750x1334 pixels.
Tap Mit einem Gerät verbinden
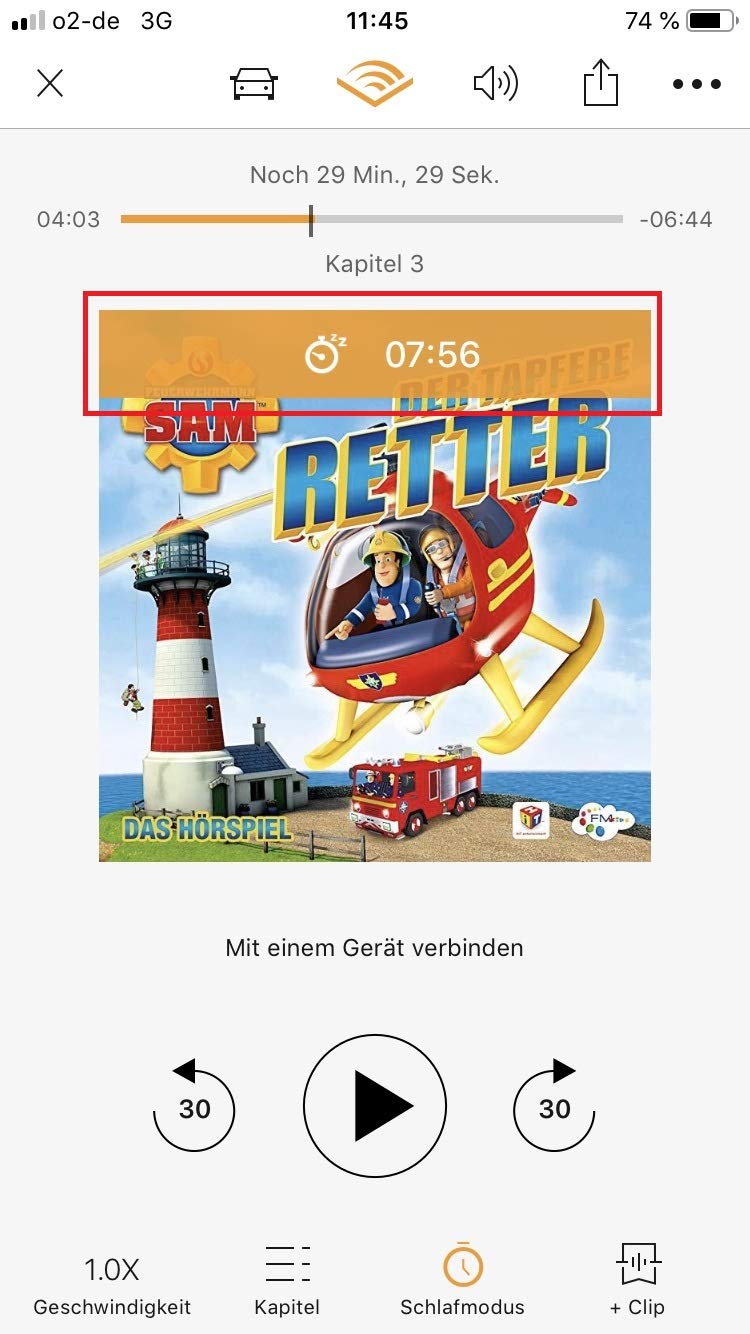tap(374, 947)
